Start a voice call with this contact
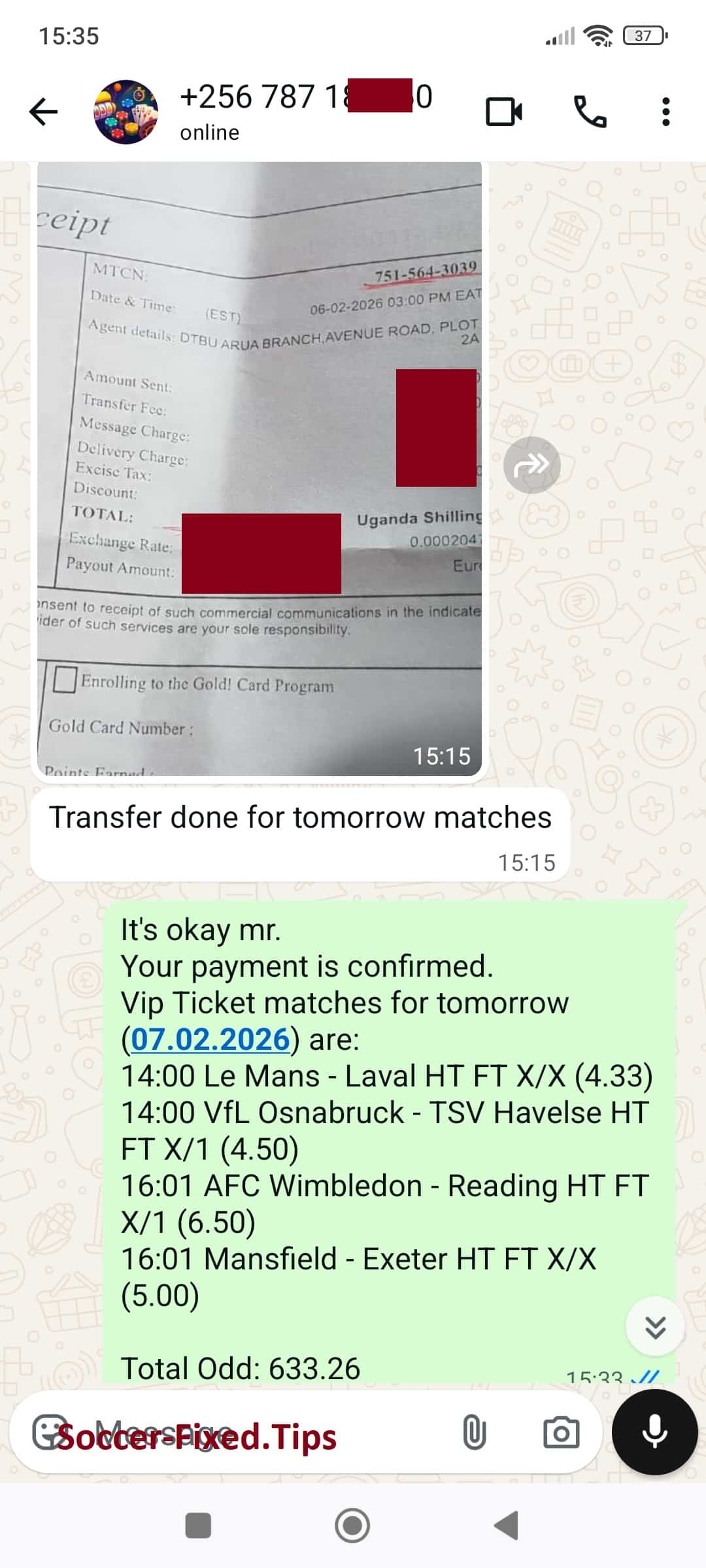Viewport: 706px width, 1568px height. tap(590, 112)
